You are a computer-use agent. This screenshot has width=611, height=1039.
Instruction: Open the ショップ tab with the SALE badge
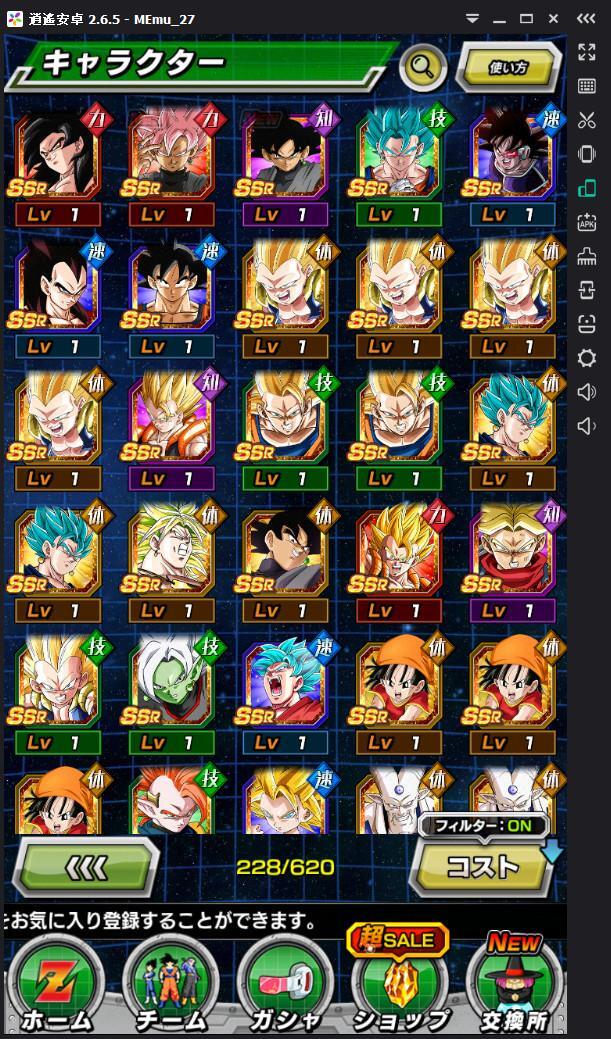[x=398, y=984]
